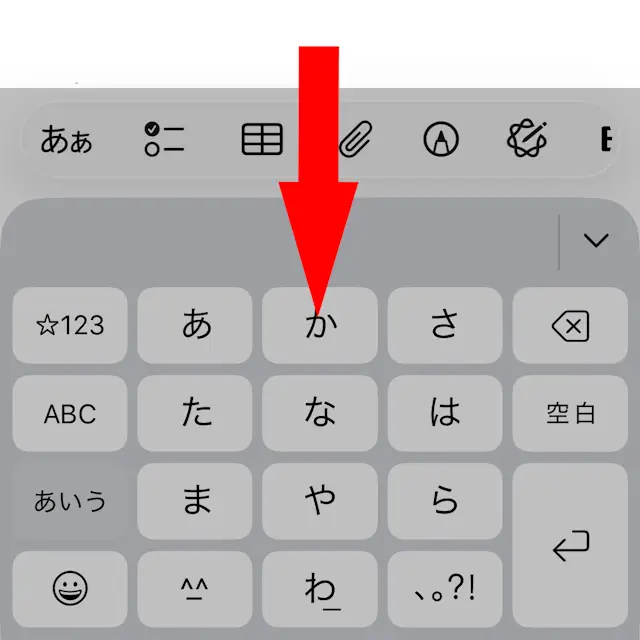The image size is (640, 640).
Task: Add a table to the note
Action: coord(262,139)
